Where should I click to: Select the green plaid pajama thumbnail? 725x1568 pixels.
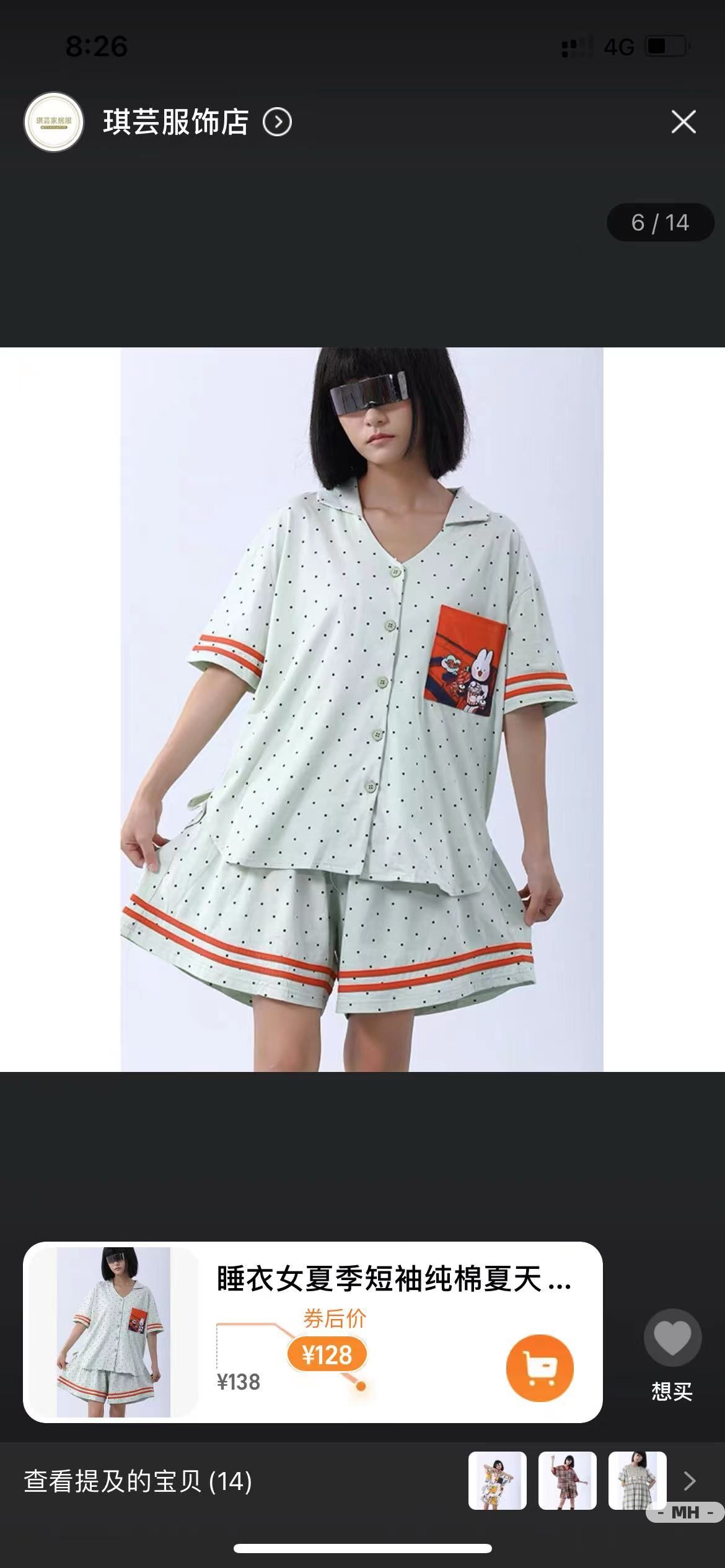(x=637, y=1481)
